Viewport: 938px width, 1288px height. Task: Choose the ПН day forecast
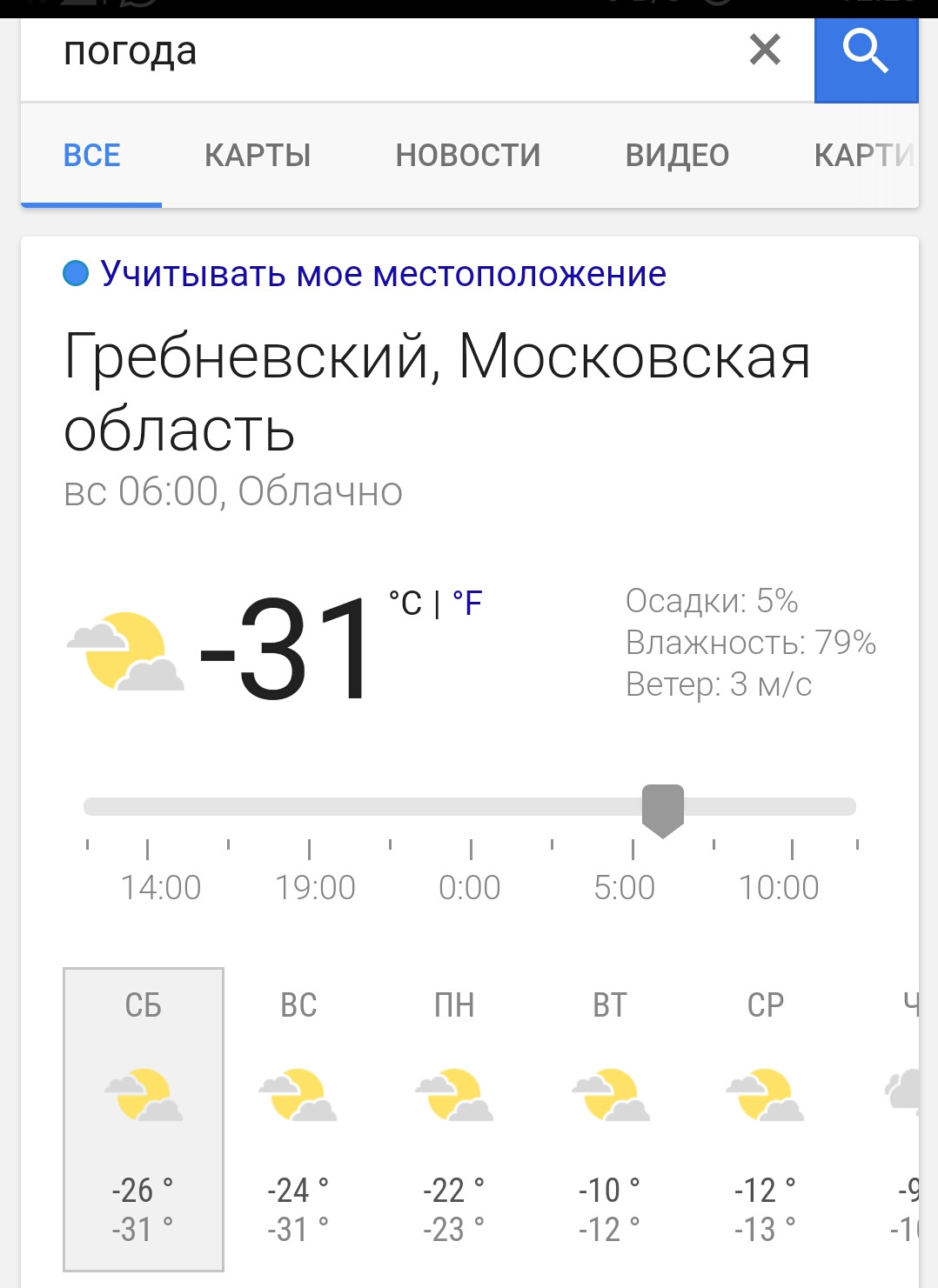coord(454,1118)
